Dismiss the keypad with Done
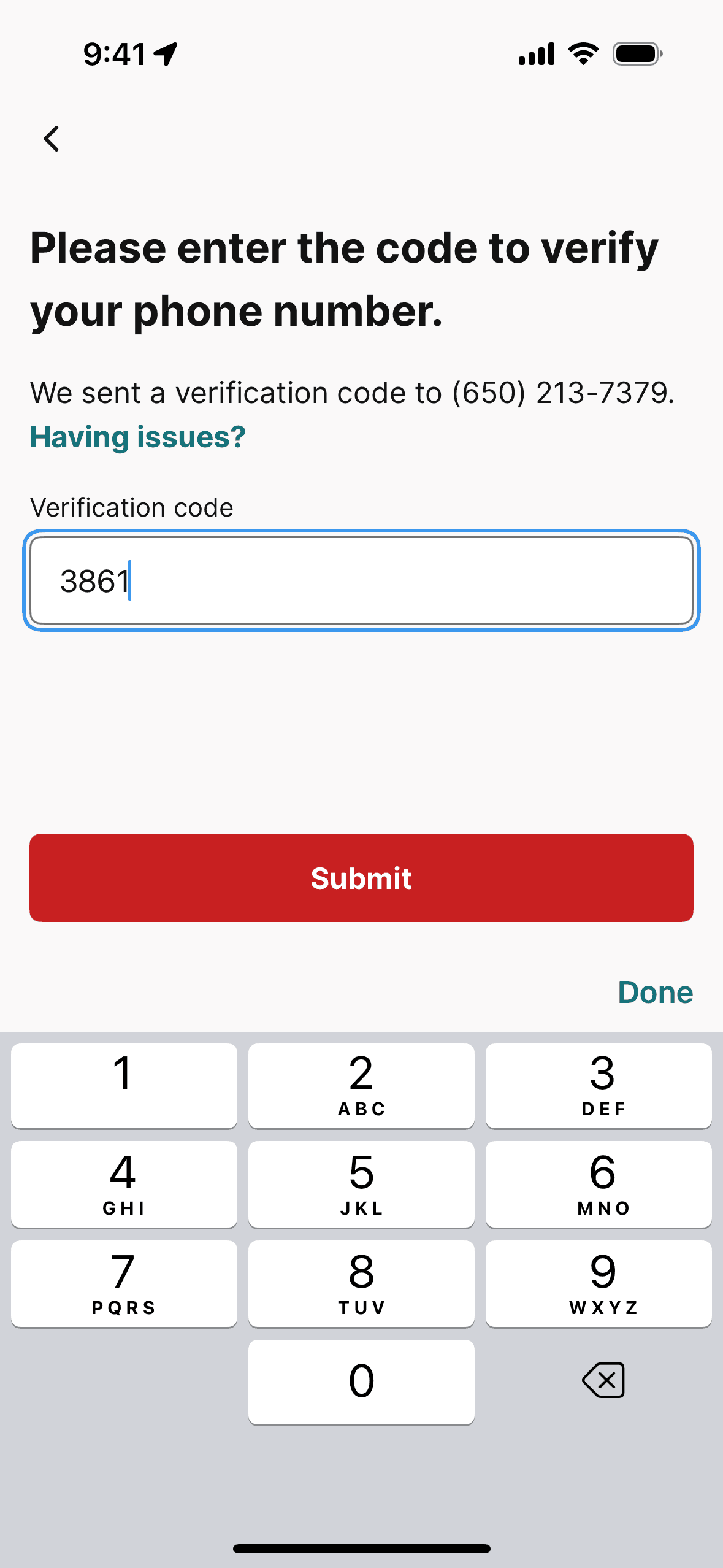 click(x=655, y=992)
